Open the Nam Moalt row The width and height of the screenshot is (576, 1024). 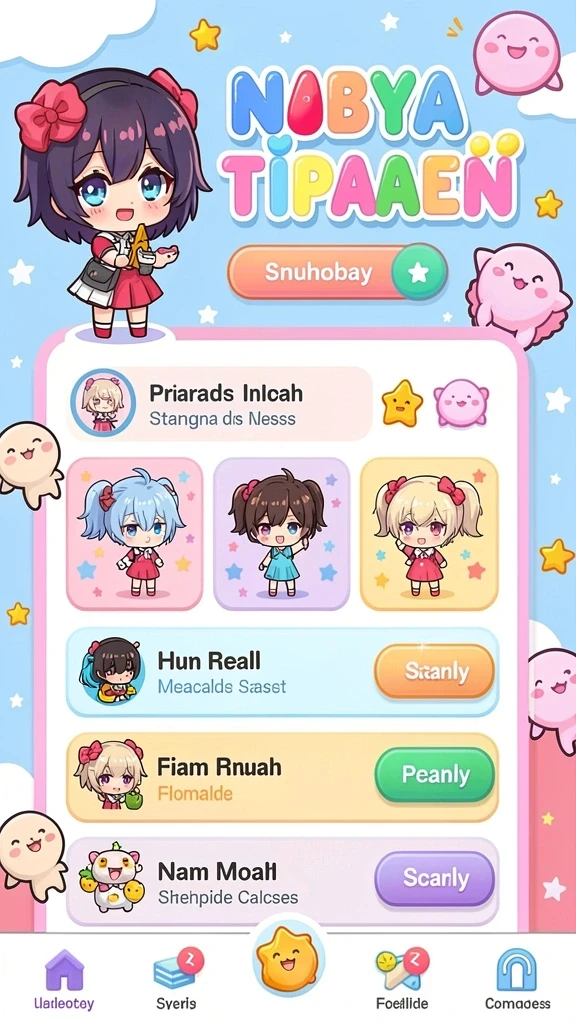(x=282, y=881)
